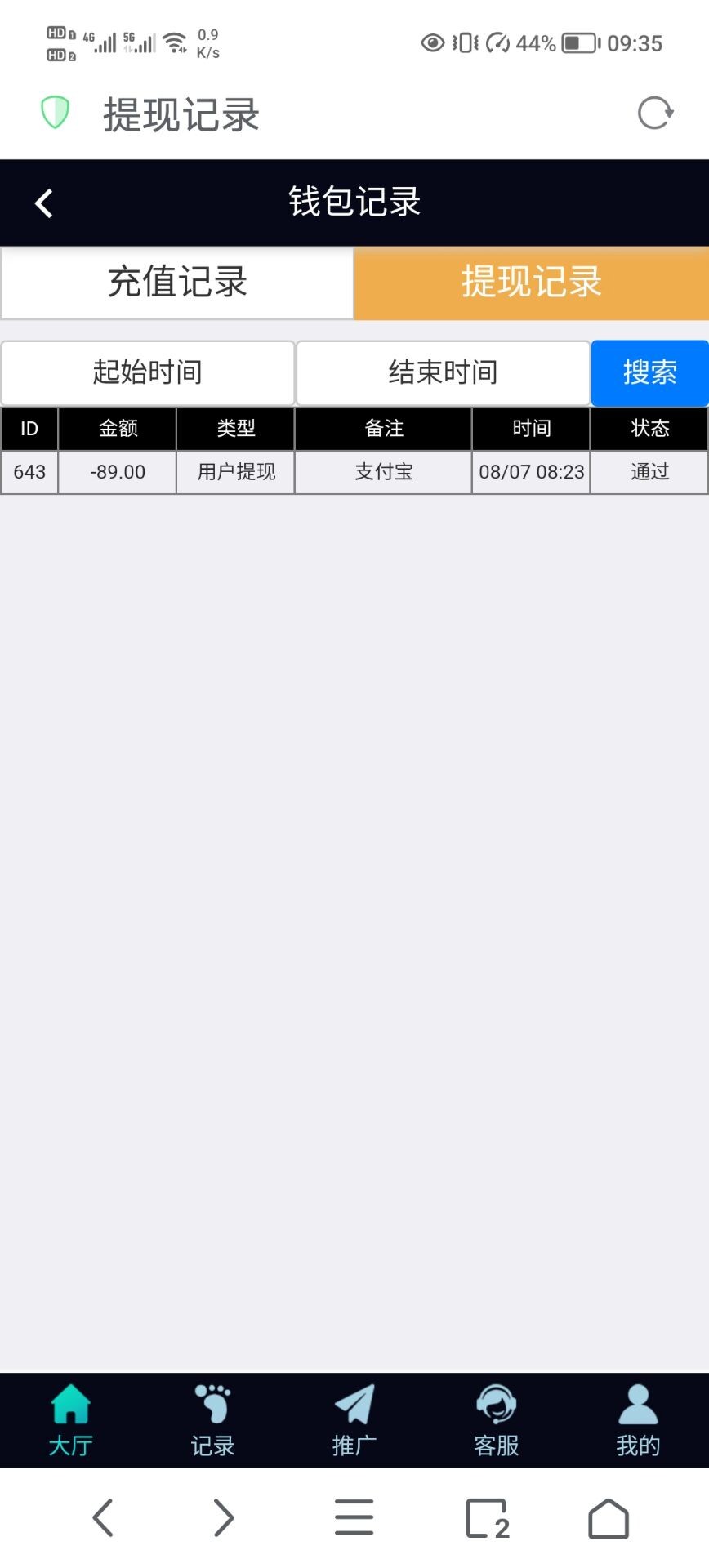Pick a date in 结束时间 field
Screen dimensions: 709x1568
(443, 372)
